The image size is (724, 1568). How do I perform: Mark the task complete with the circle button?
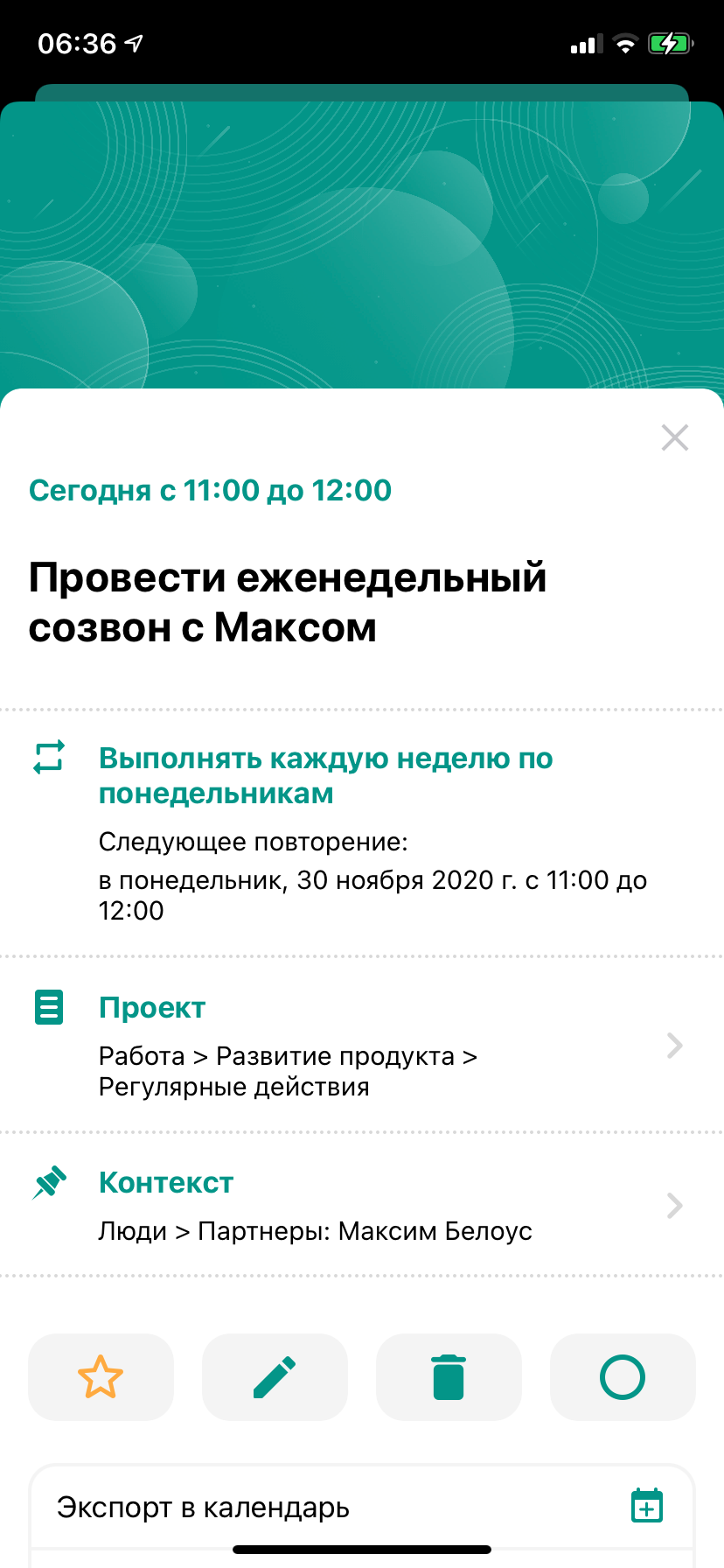click(623, 1377)
